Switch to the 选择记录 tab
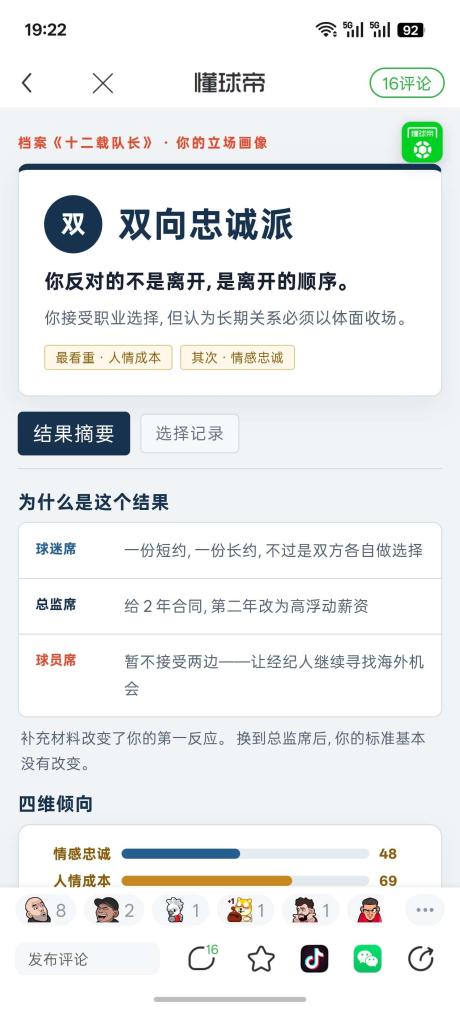460x1012 pixels. tap(190, 434)
